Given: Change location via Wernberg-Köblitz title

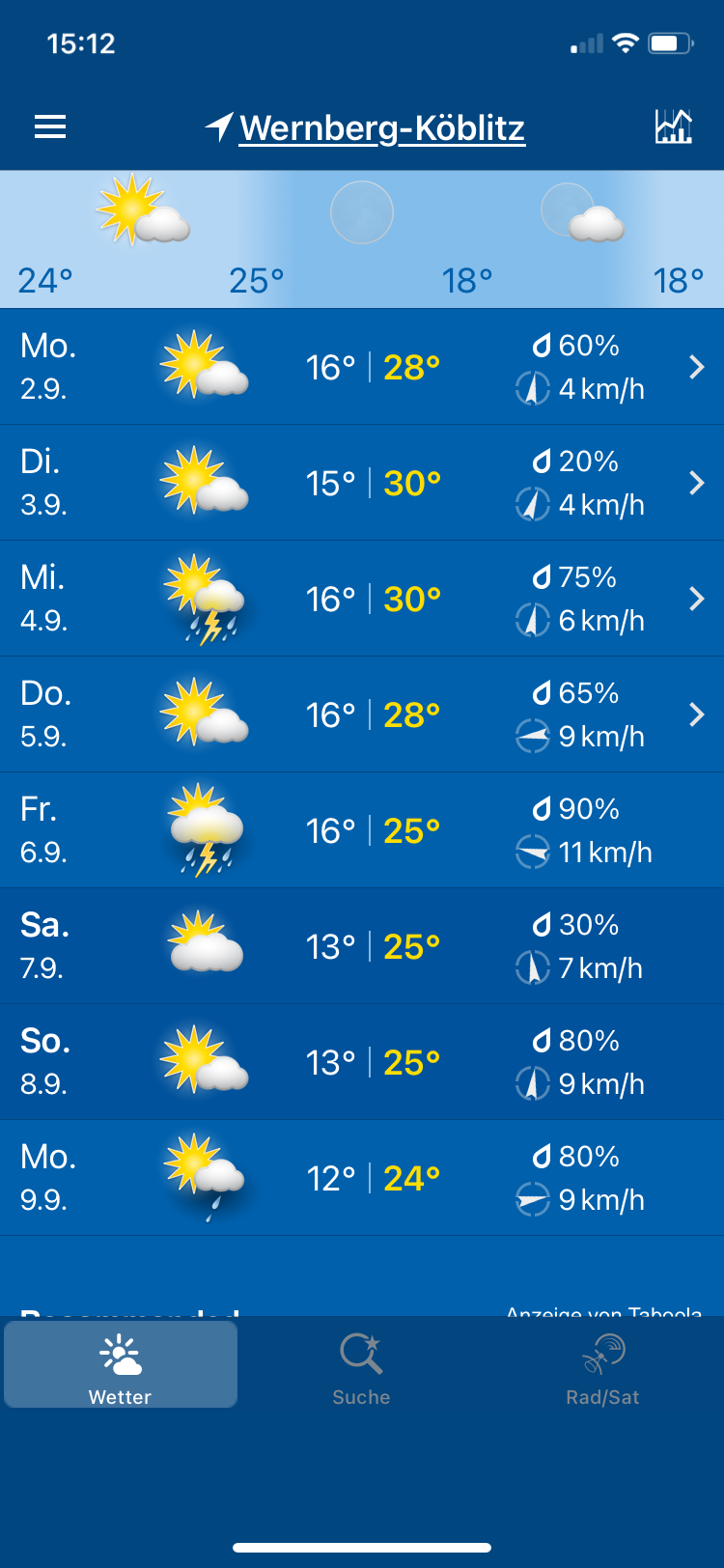Looking at the screenshot, I should click(x=366, y=127).
